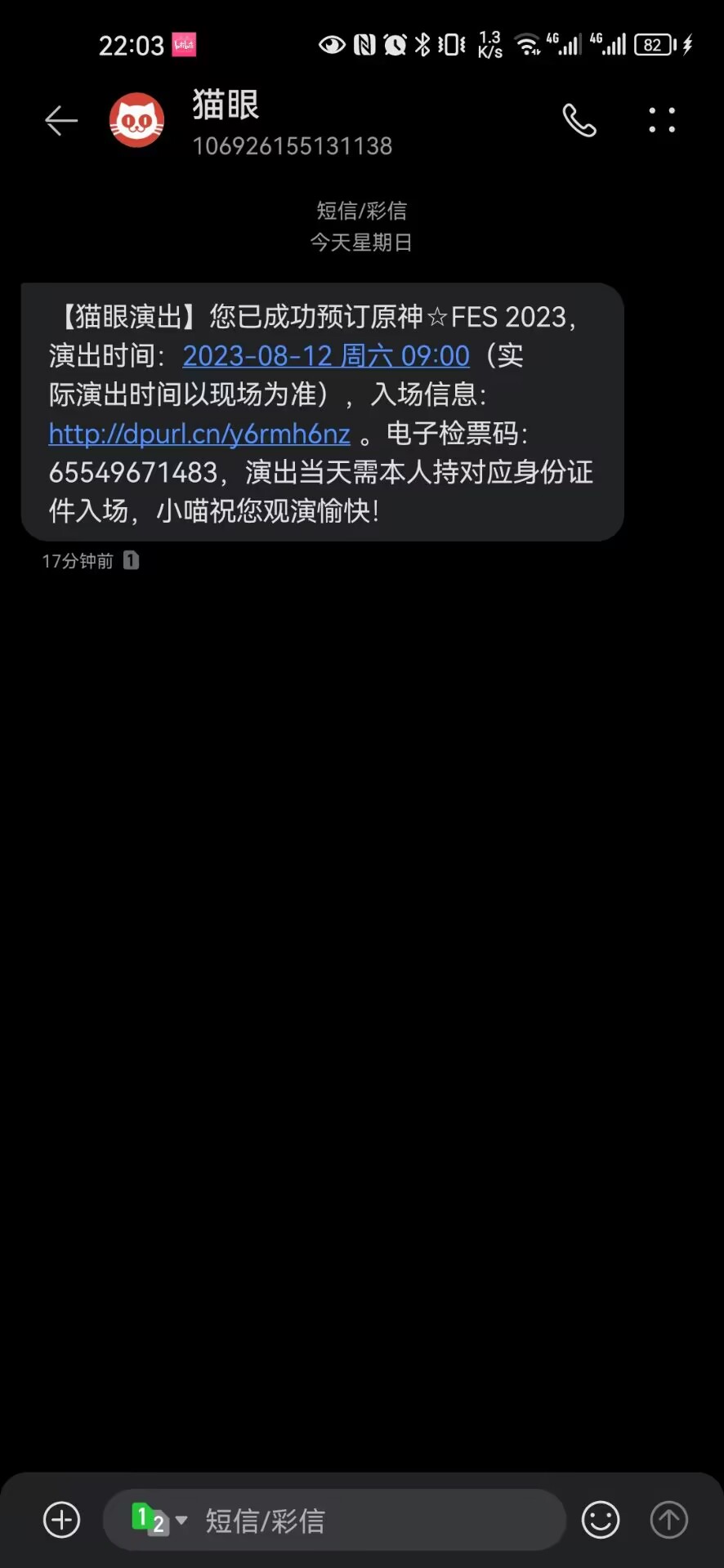
Task: Expand the SIM card selector dropdown
Action: 181,1521
